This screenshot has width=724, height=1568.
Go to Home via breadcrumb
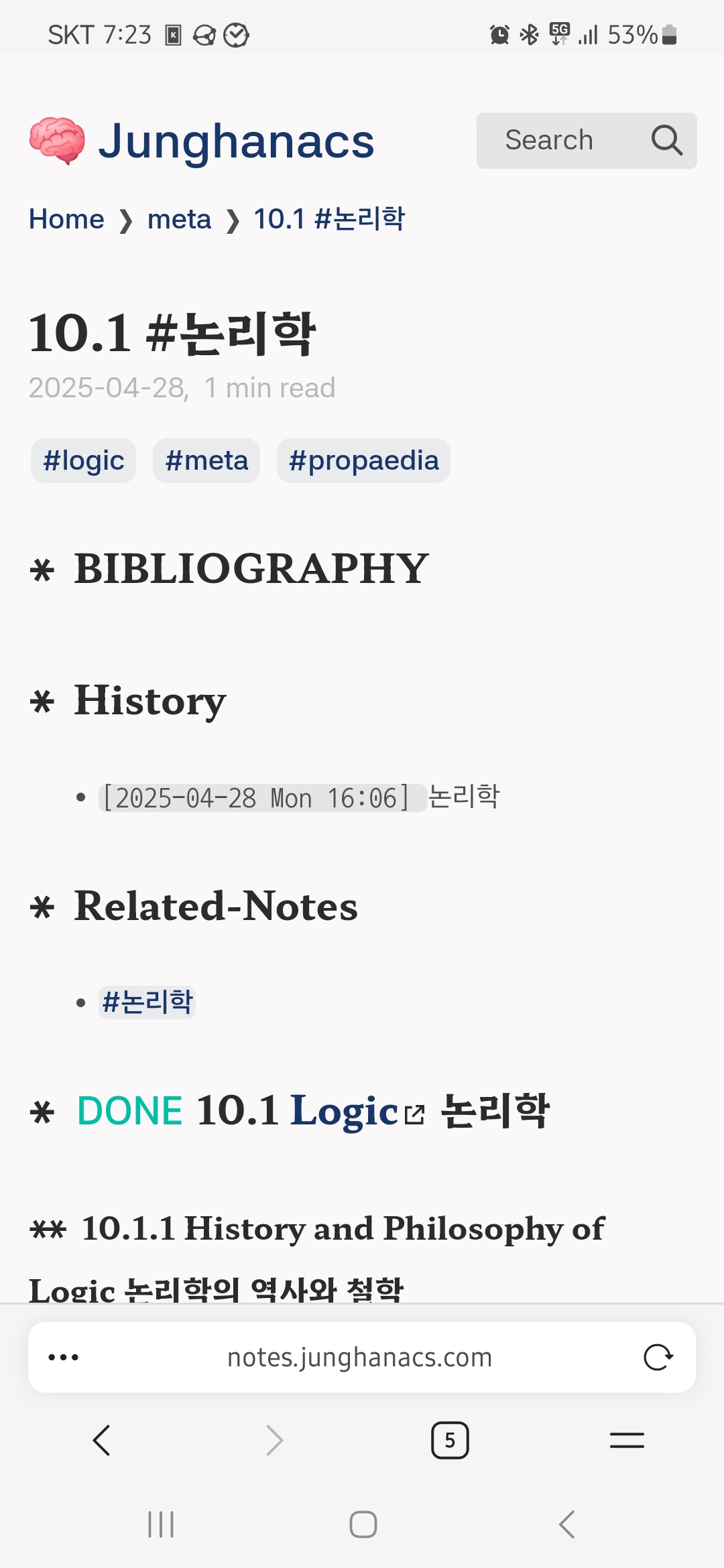(66, 219)
